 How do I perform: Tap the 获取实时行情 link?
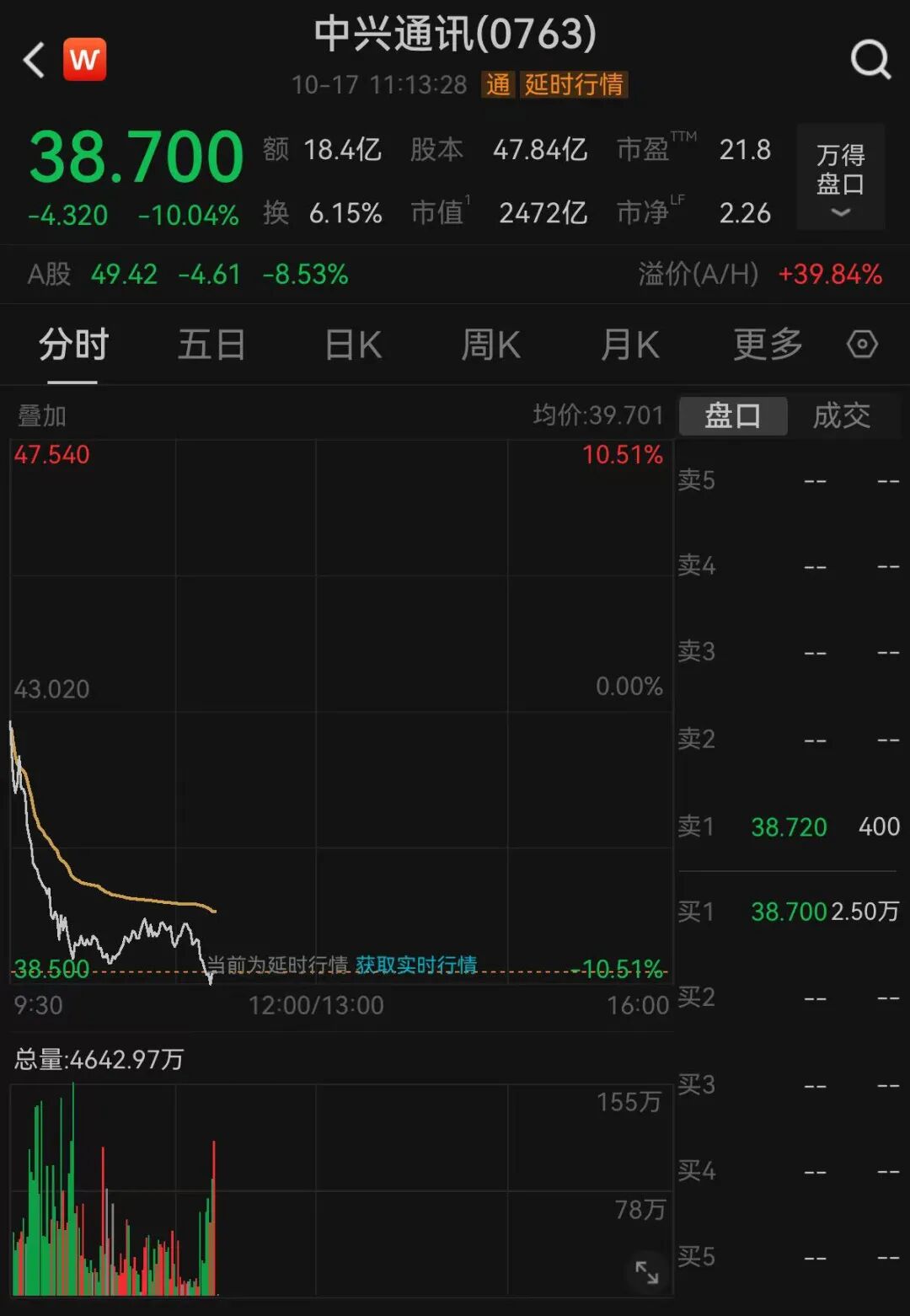416,965
